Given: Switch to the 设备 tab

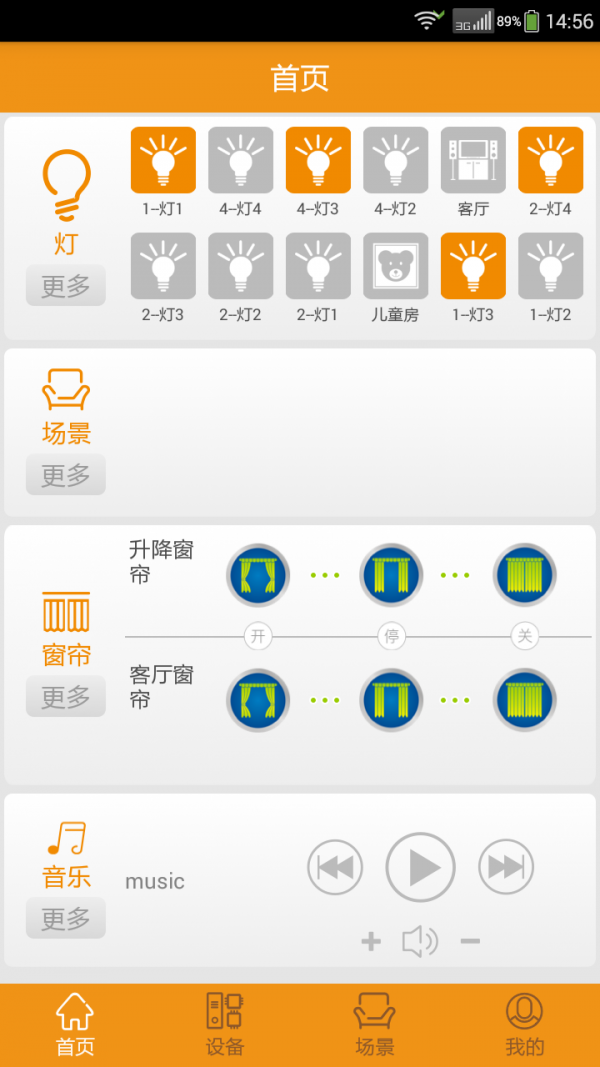Looking at the screenshot, I should pos(224,1025).
